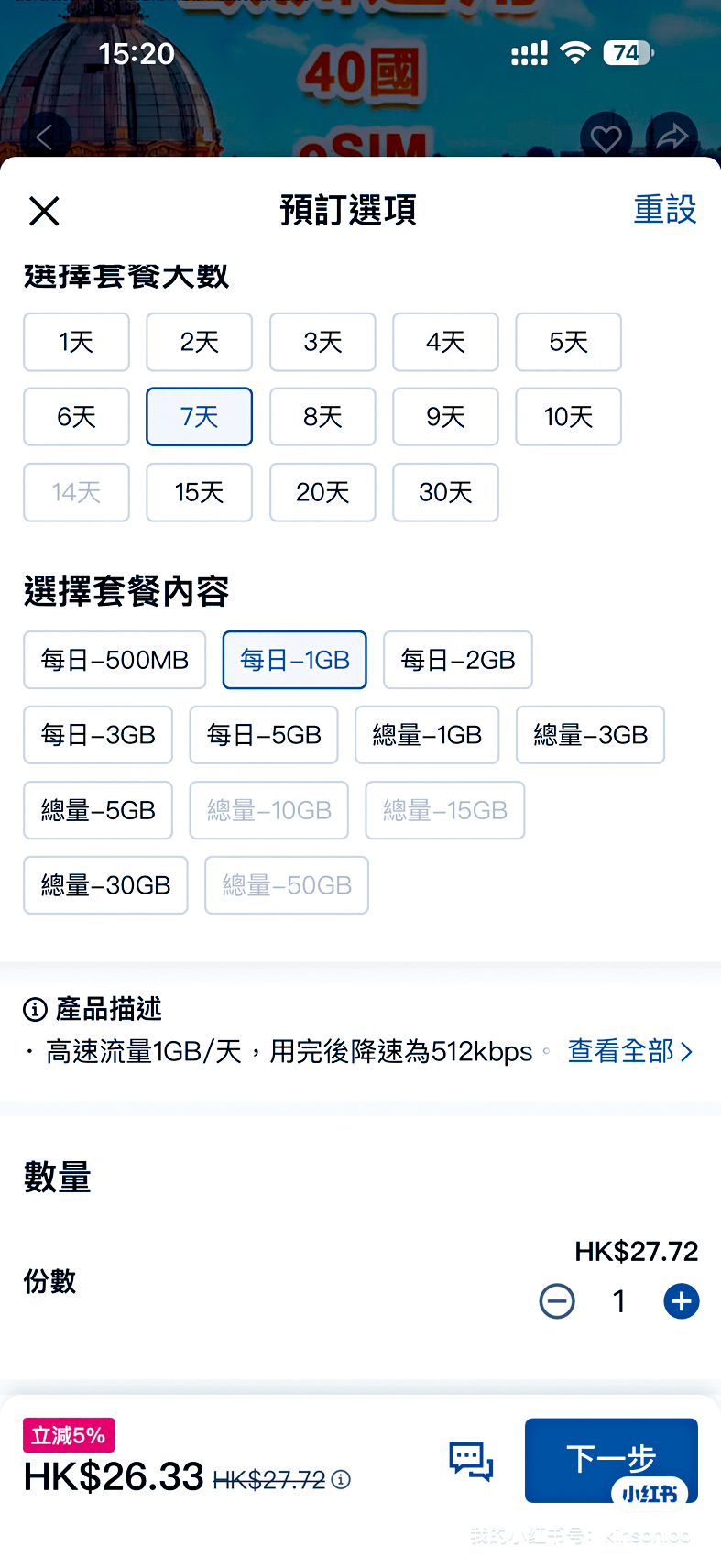Image resolution: width=721 pixels, height=1568 pixels.
Task: Show price details via the info icon
Action: tap(341, 1479)
